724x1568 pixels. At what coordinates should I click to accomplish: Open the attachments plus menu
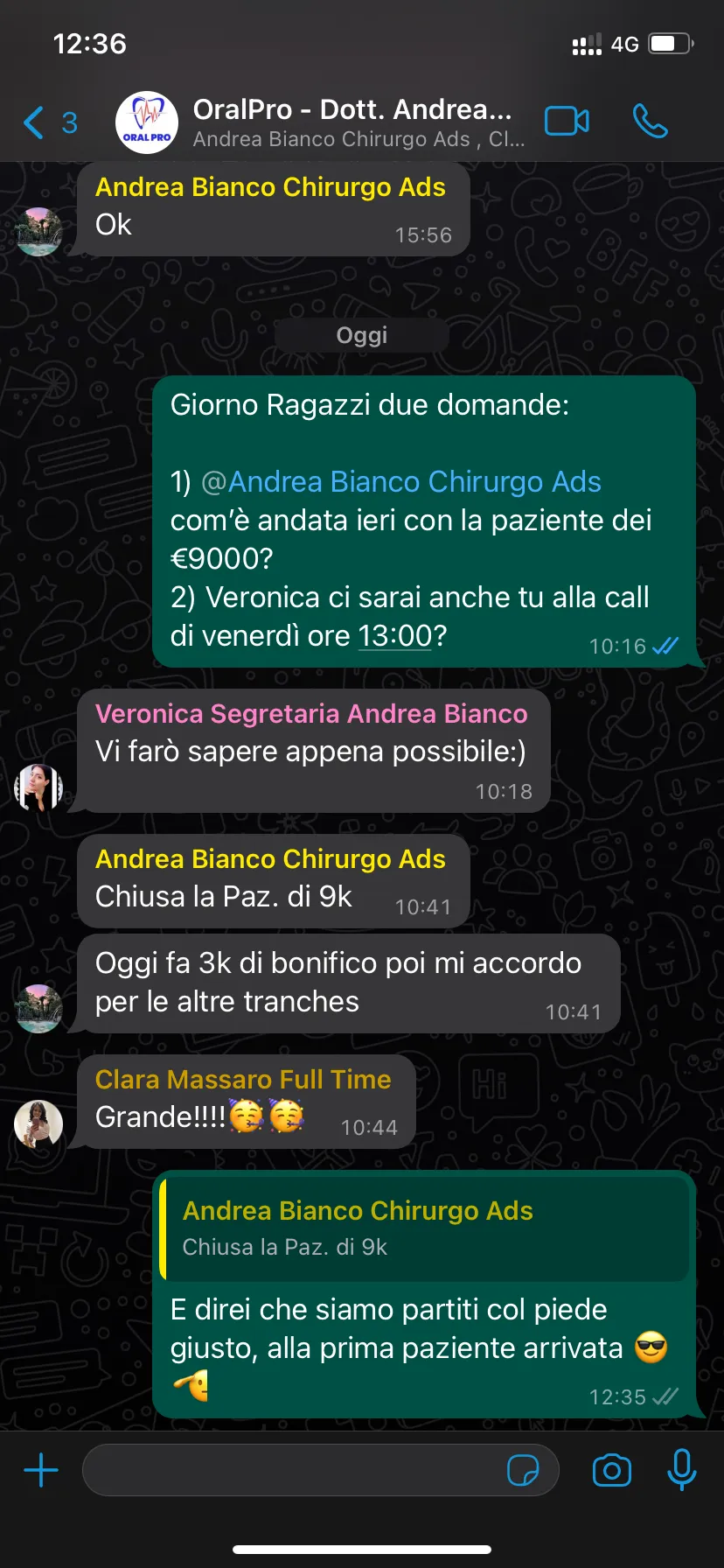point(40,1470)
